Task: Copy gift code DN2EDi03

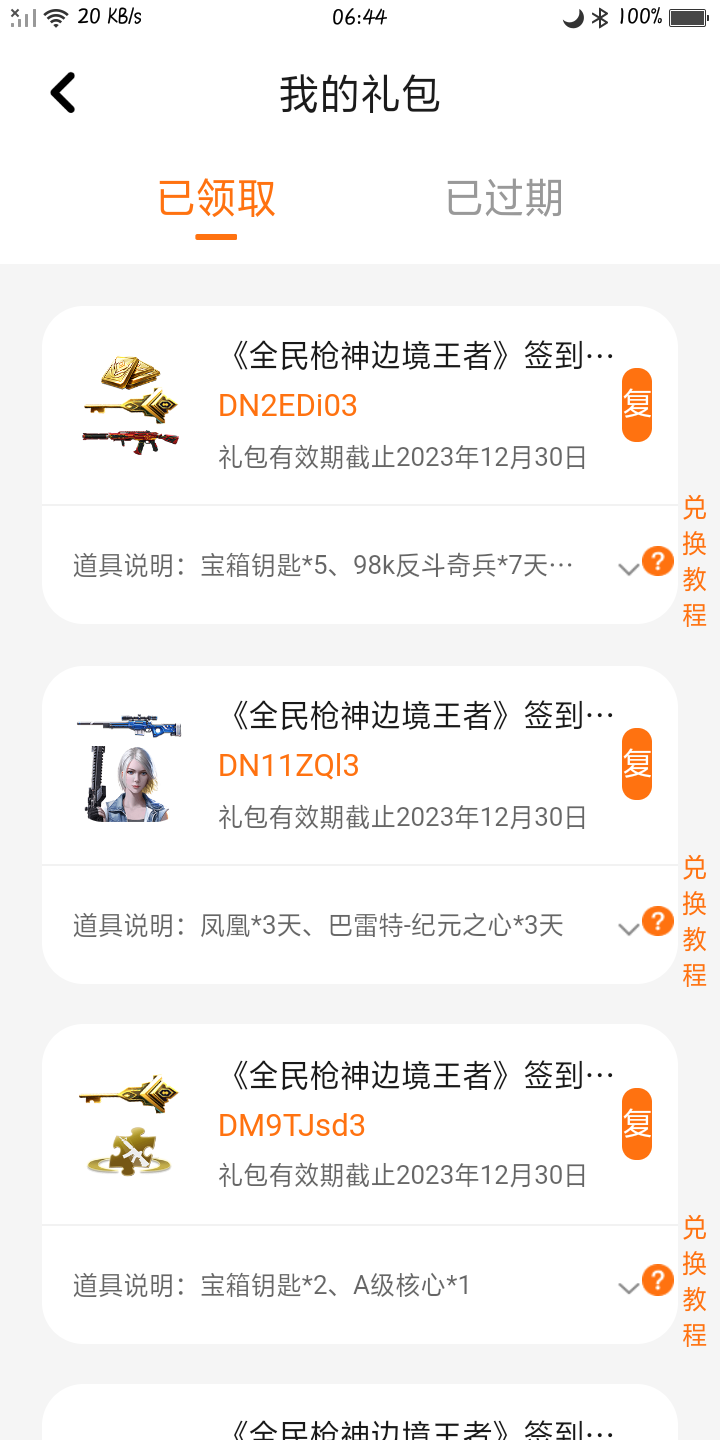Action: click(x=637, y=405)
